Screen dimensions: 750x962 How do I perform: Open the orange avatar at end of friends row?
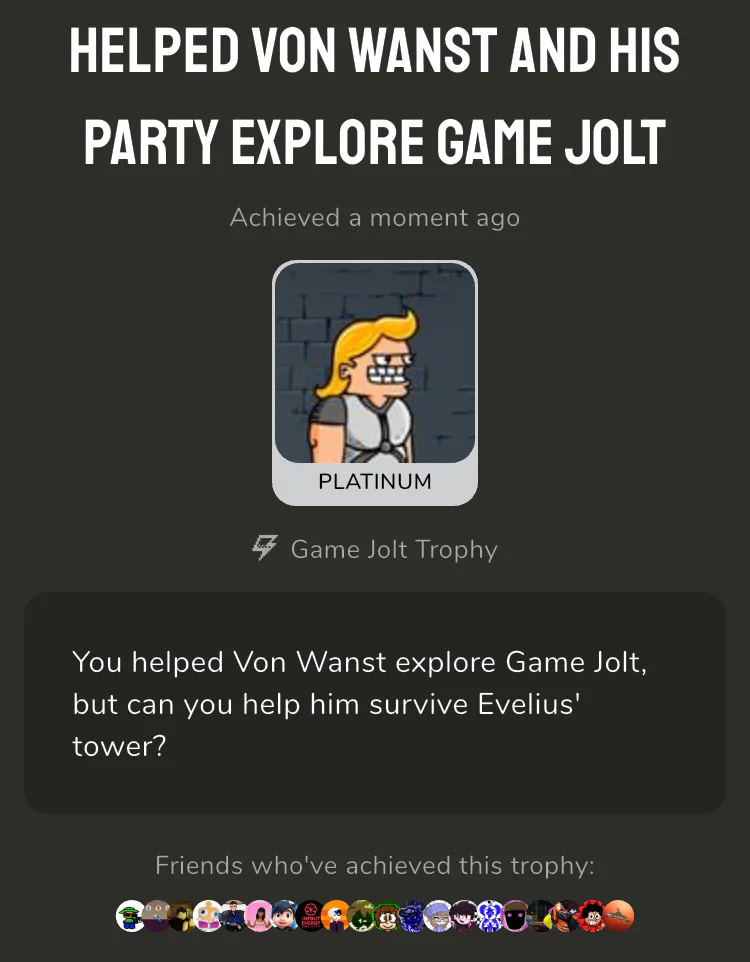point(620,915)
